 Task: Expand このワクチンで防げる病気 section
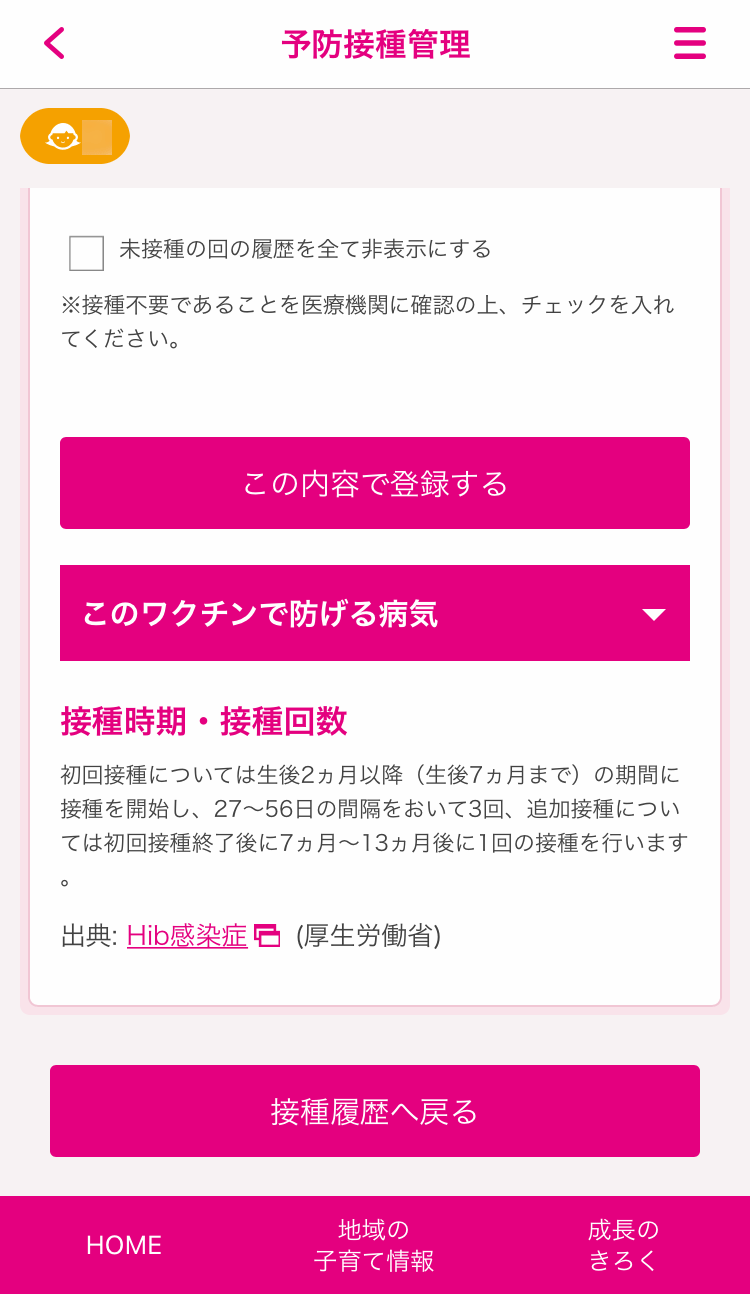tap(375, 613)
